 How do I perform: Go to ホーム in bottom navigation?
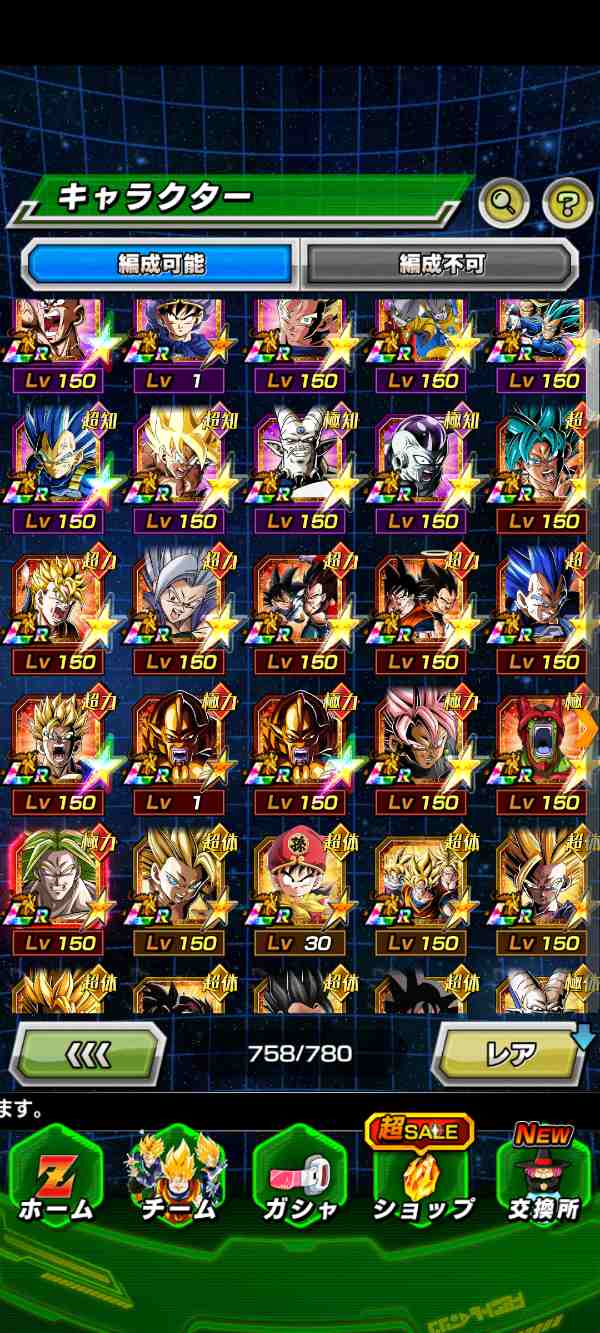[x=55, y=1175]
